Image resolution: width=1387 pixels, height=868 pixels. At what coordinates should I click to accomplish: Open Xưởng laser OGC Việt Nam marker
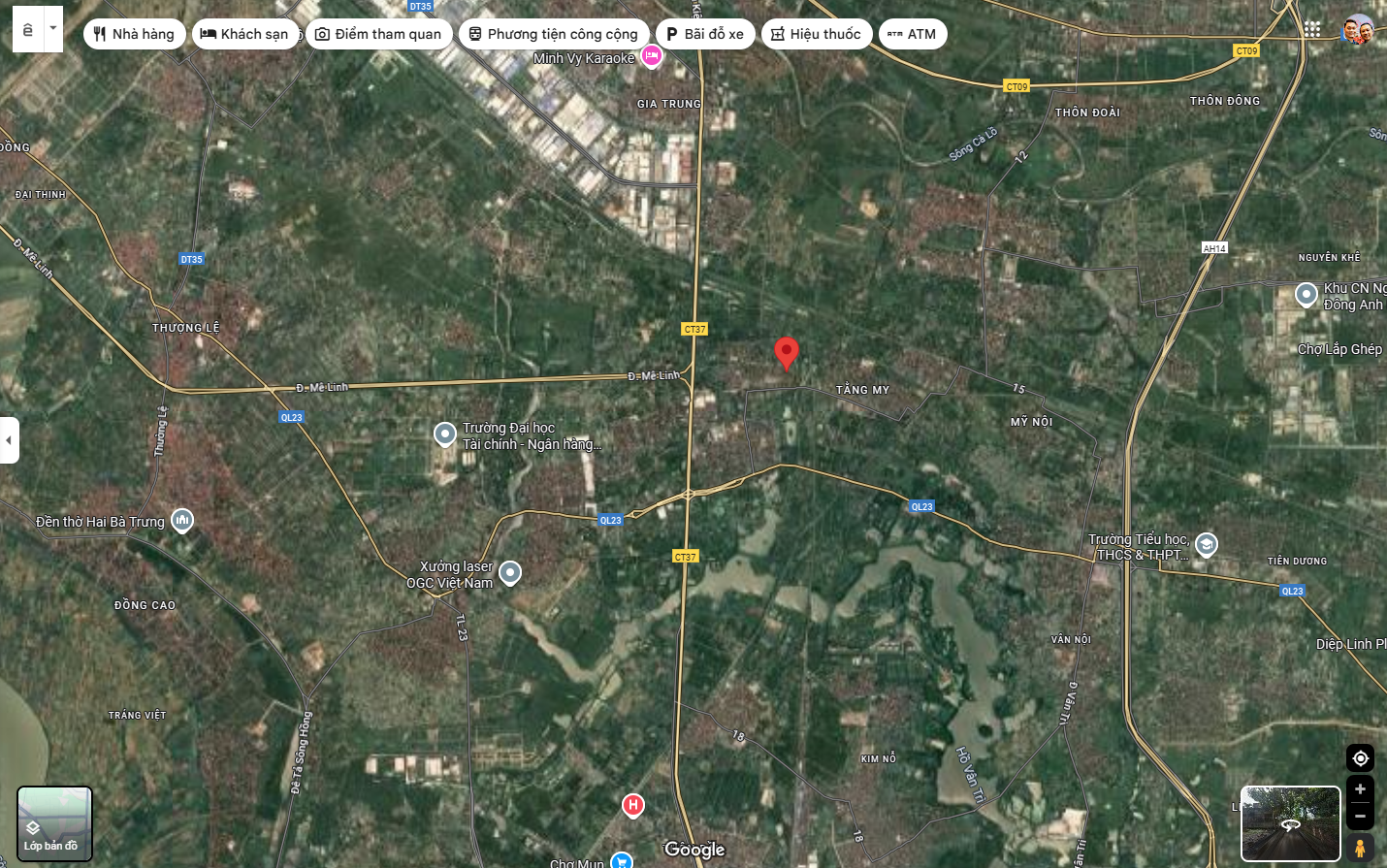tap(510, 573)
